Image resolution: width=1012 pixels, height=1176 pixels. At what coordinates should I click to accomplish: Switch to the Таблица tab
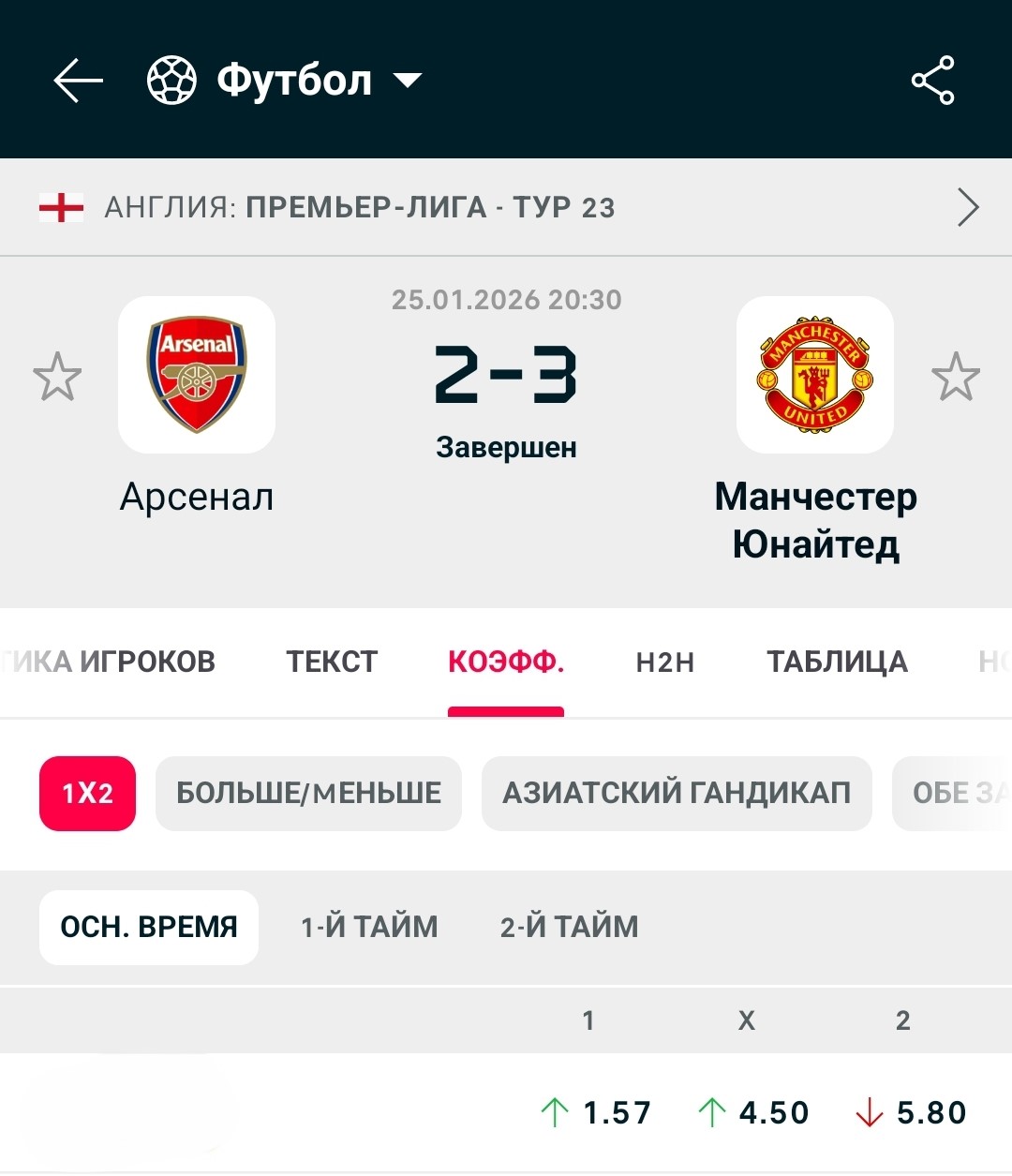837,662
